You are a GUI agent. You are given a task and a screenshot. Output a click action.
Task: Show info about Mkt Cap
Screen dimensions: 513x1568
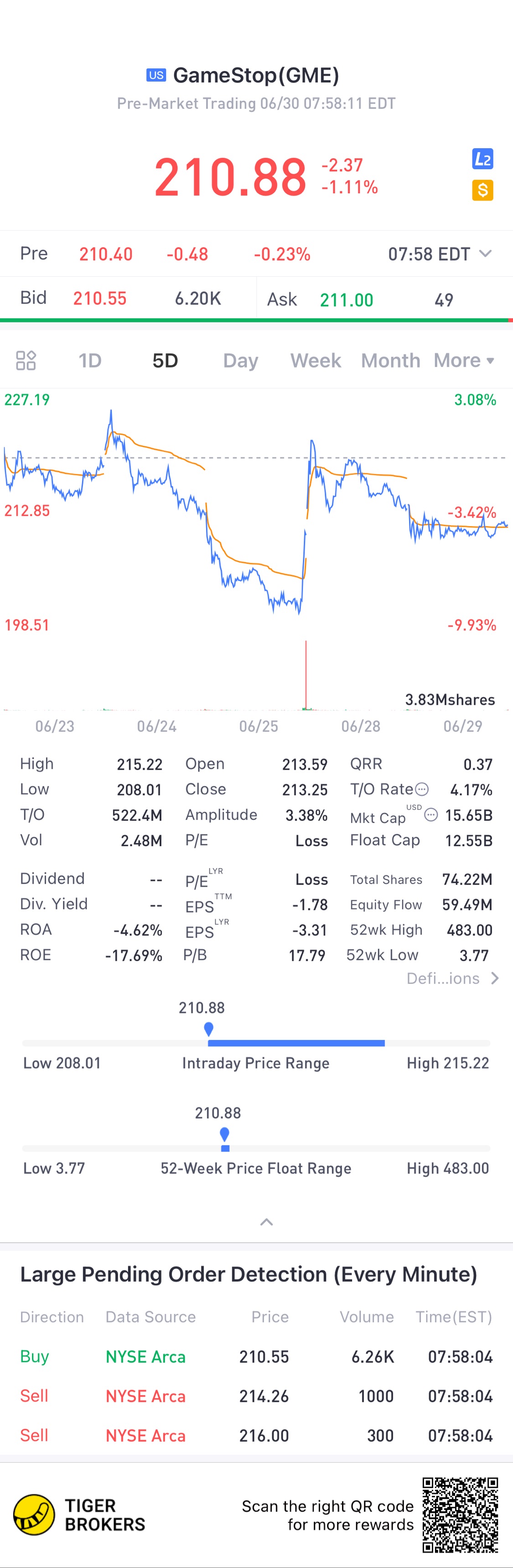point(430,815)
